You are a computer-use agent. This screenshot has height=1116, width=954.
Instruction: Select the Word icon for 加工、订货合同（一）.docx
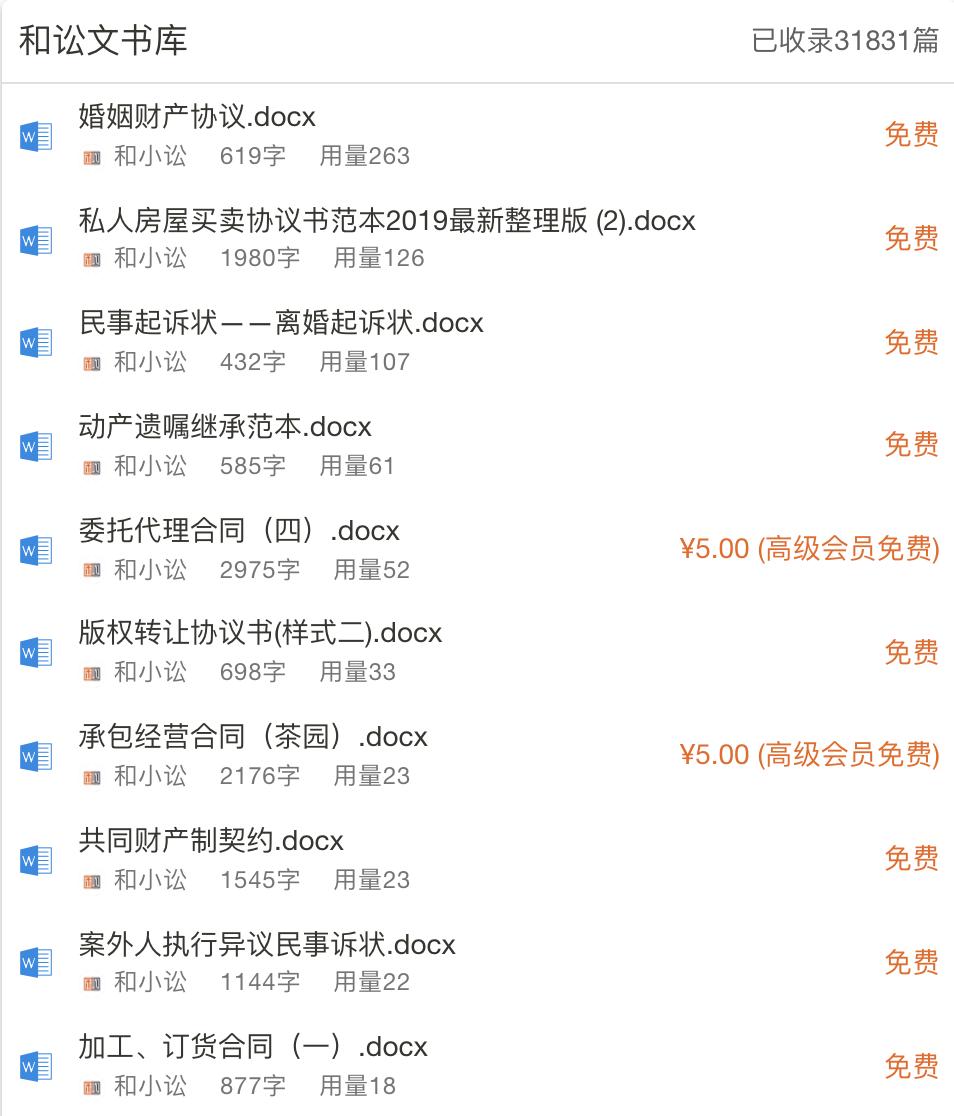tap(36, 1066)
